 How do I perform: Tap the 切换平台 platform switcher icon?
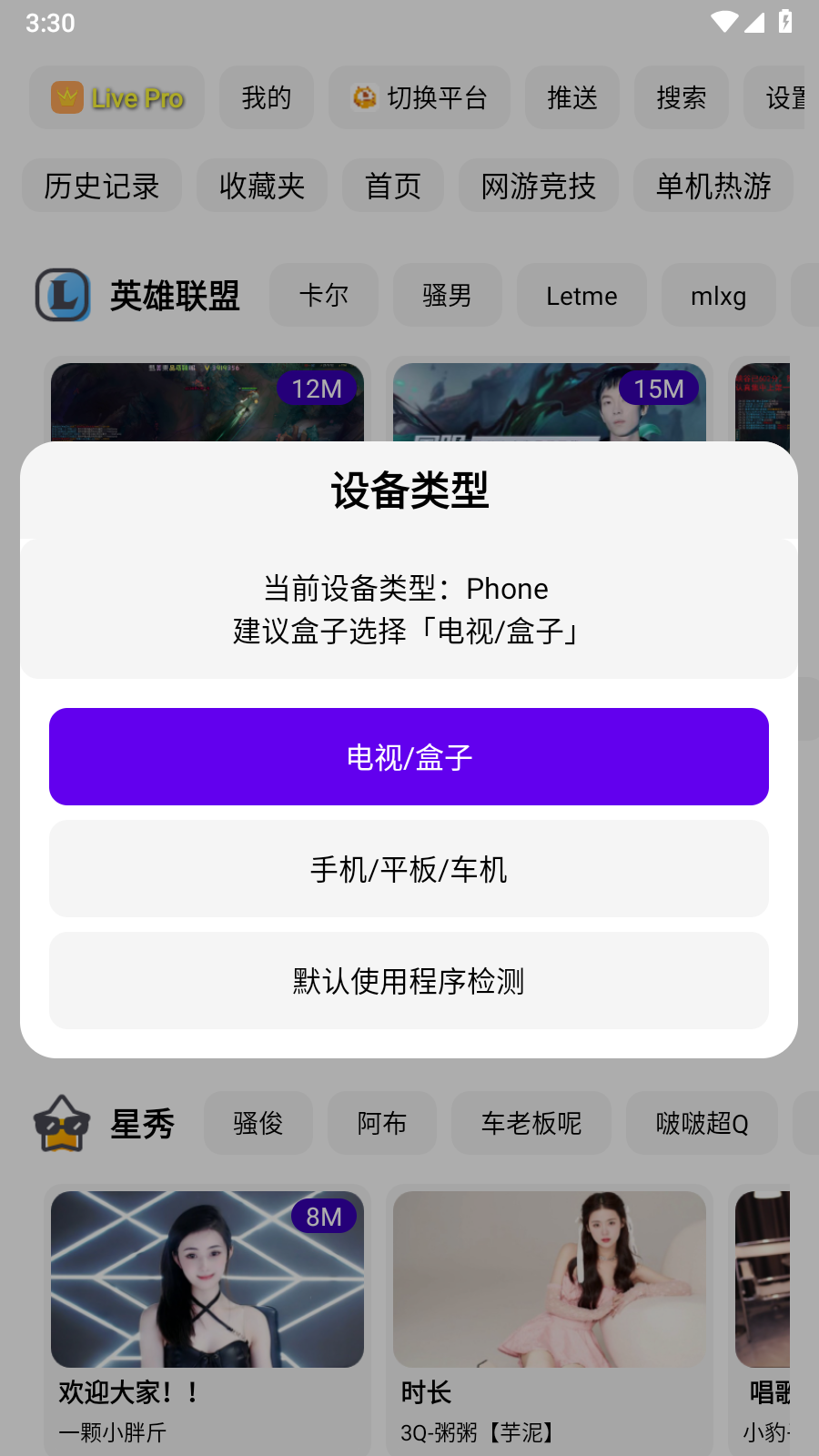[x=364, y=97]
